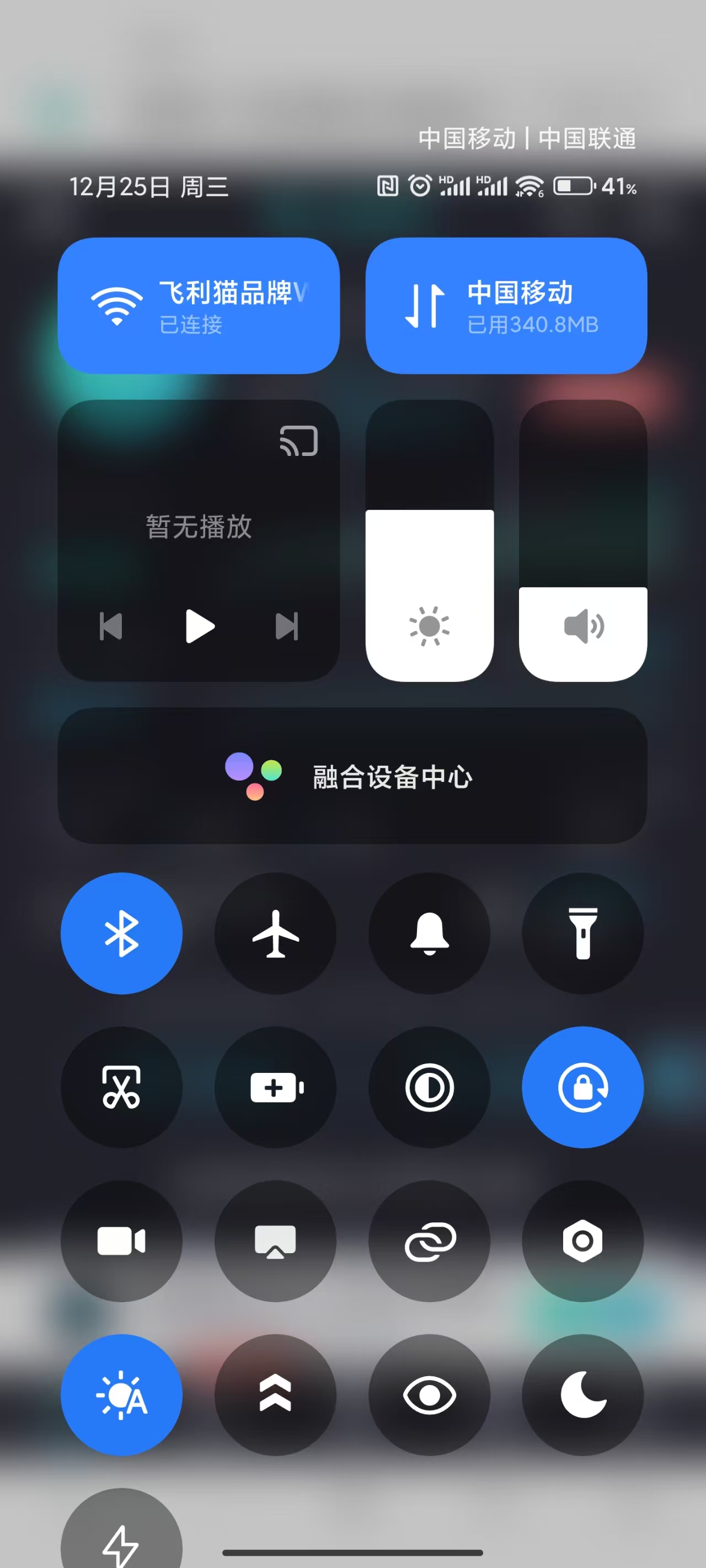This screenshot has width=706, height=1568.
Task: Turn on the moon Do Not Disturb toggle
Action: click(x=583, y=1395)
